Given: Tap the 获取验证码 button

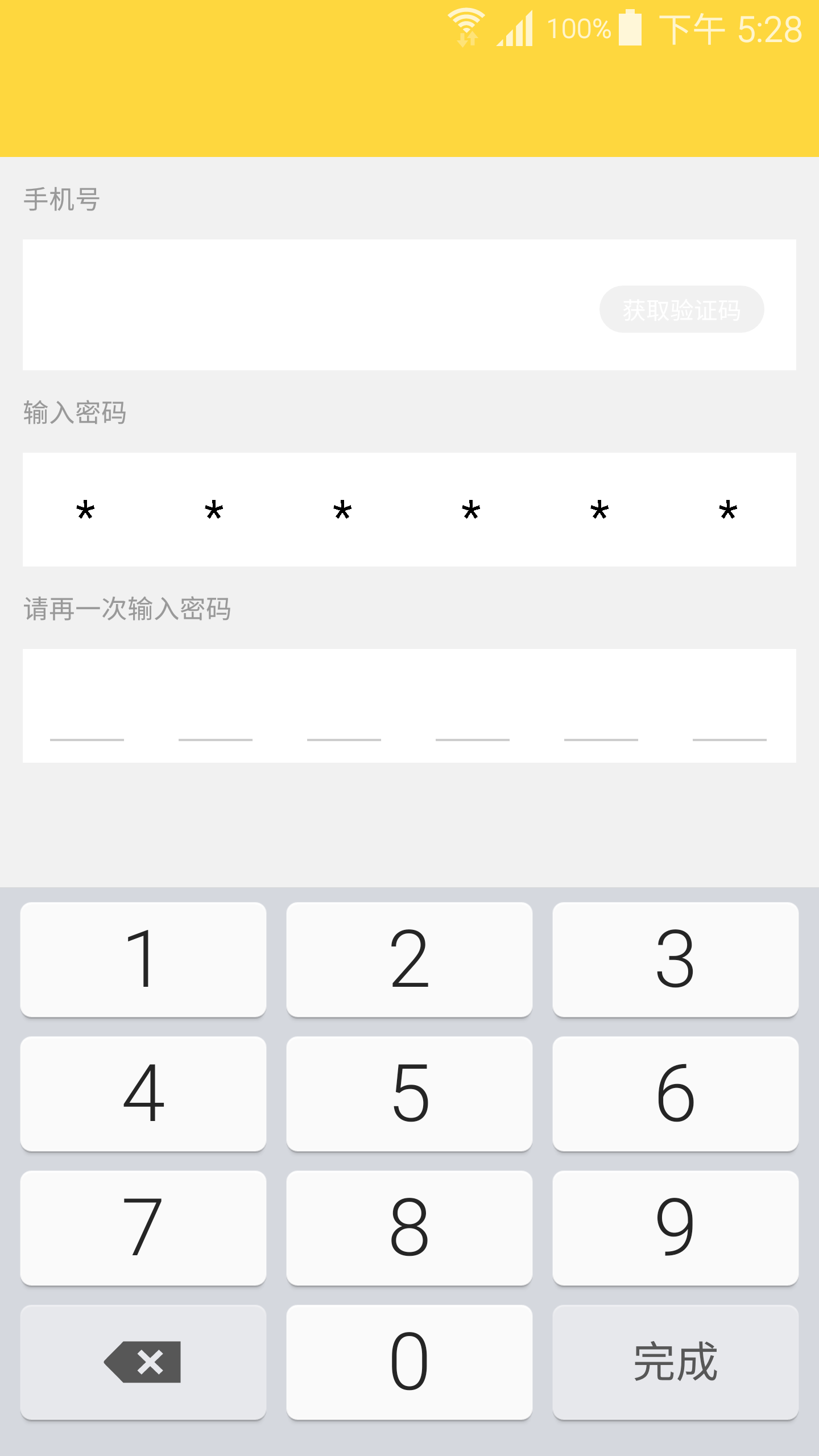Looking at the screenshot, I should coord(681,309).
